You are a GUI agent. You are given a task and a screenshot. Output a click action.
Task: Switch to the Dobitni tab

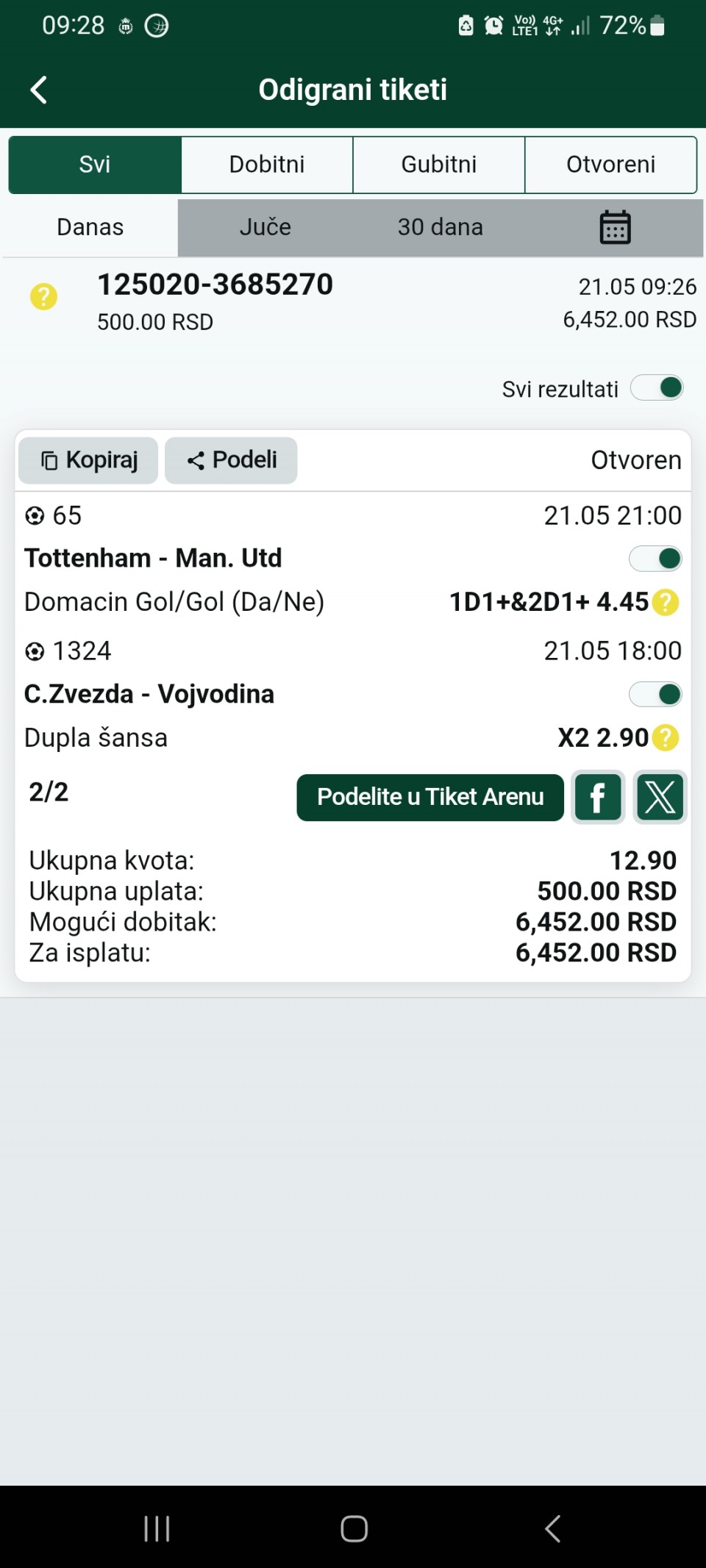coord(267,164)
